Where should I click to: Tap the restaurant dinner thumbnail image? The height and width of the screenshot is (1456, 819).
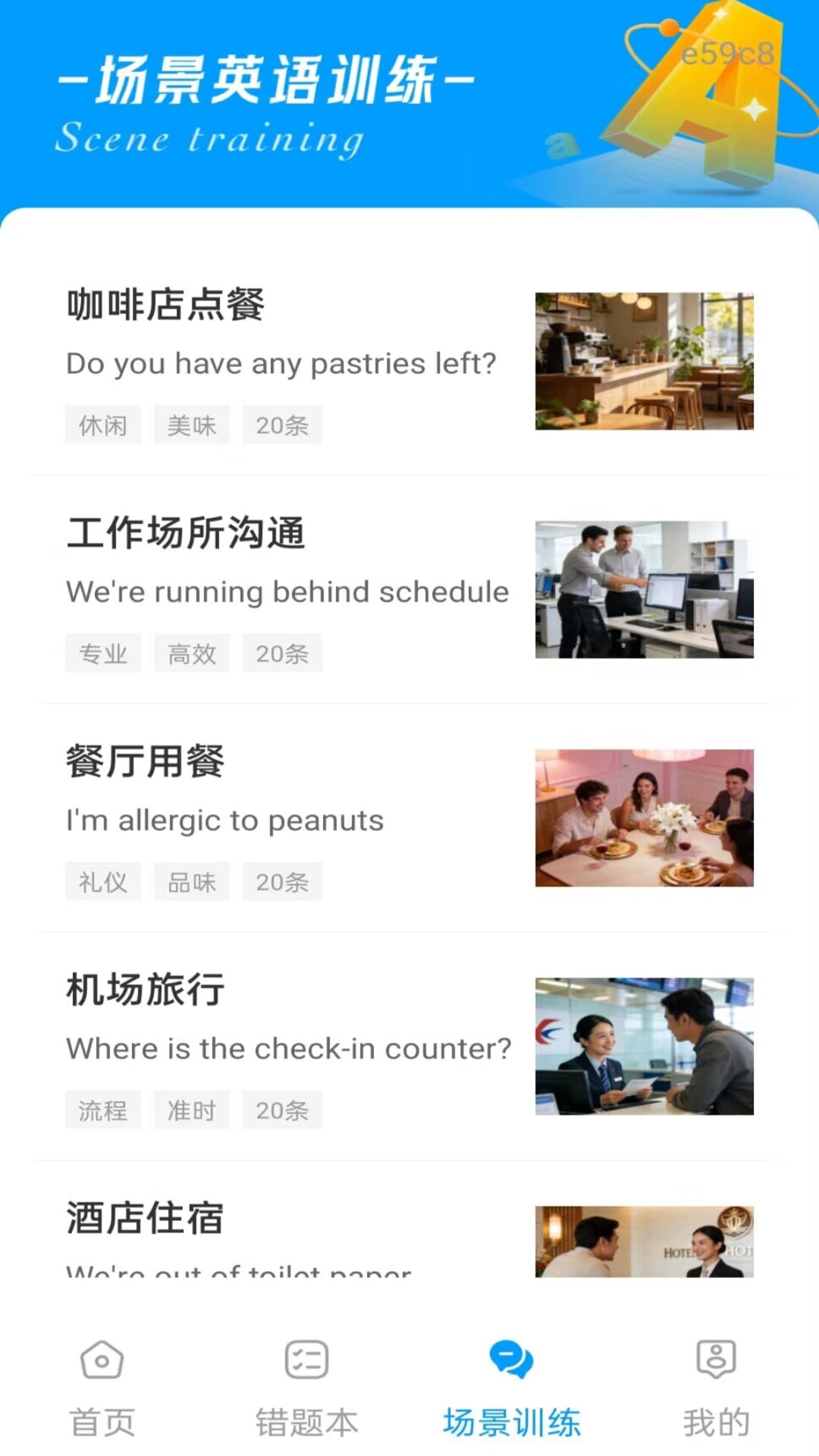643,821
